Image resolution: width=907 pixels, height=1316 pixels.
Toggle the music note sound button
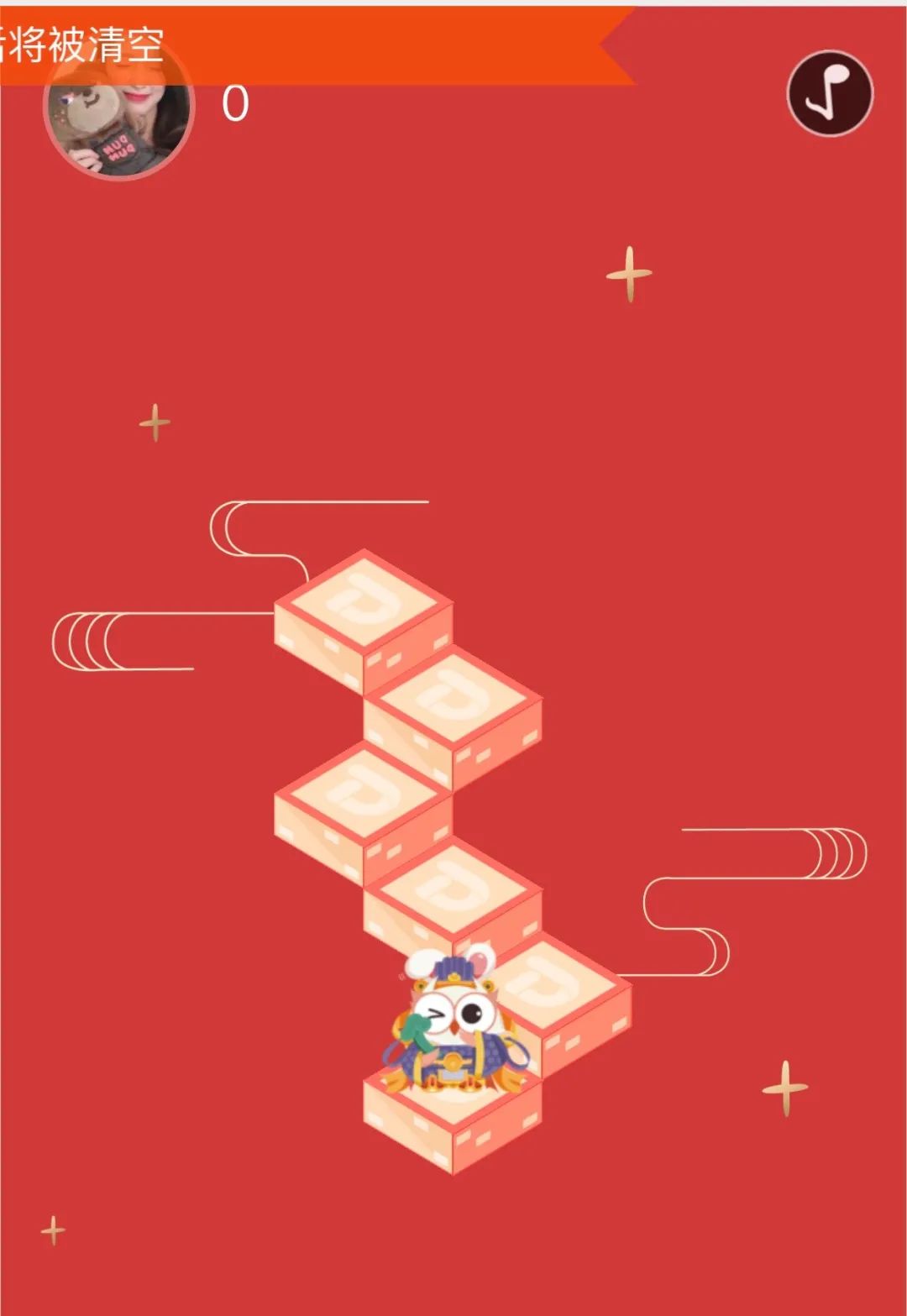click(x=830, y=94)
